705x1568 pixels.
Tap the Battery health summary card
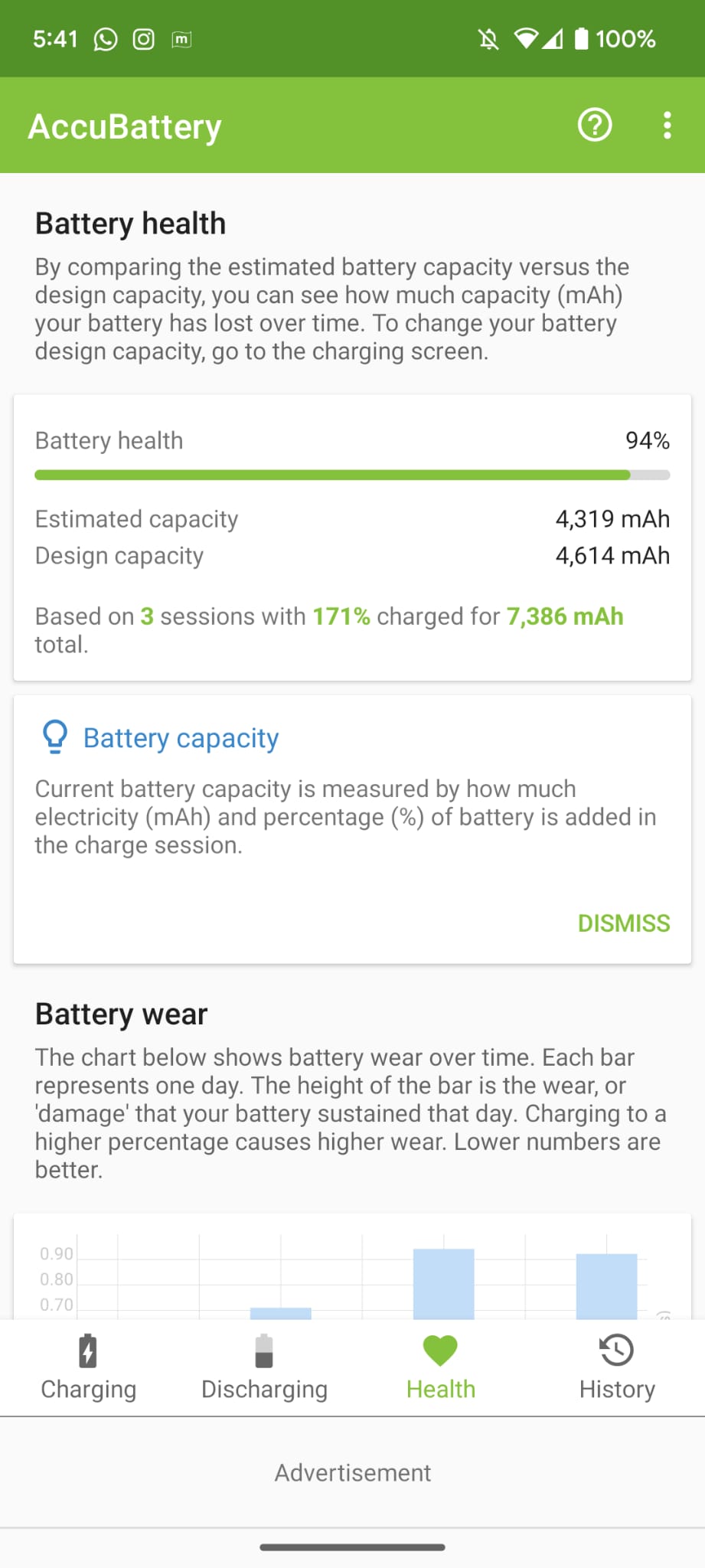pos(352,536)
